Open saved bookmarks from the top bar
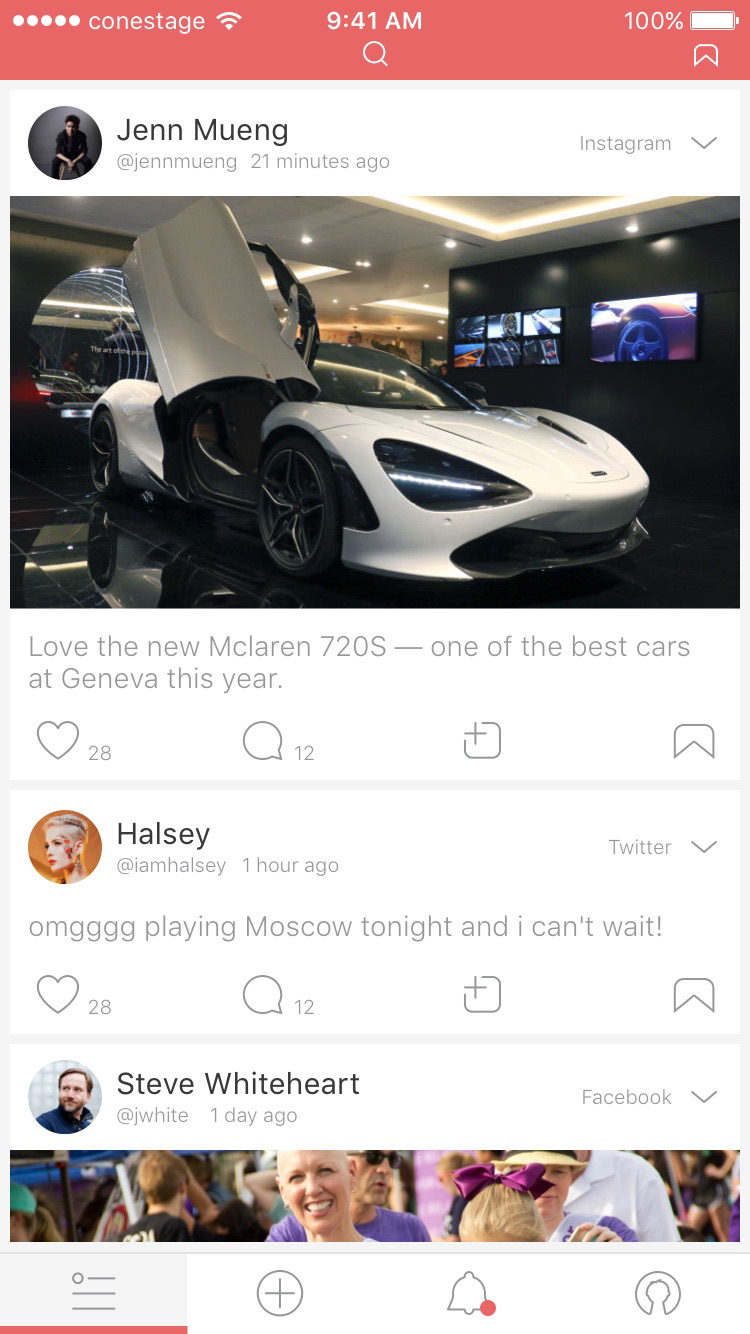Image resolution: width=750 pixels, height=1334 pixels. 705,55
